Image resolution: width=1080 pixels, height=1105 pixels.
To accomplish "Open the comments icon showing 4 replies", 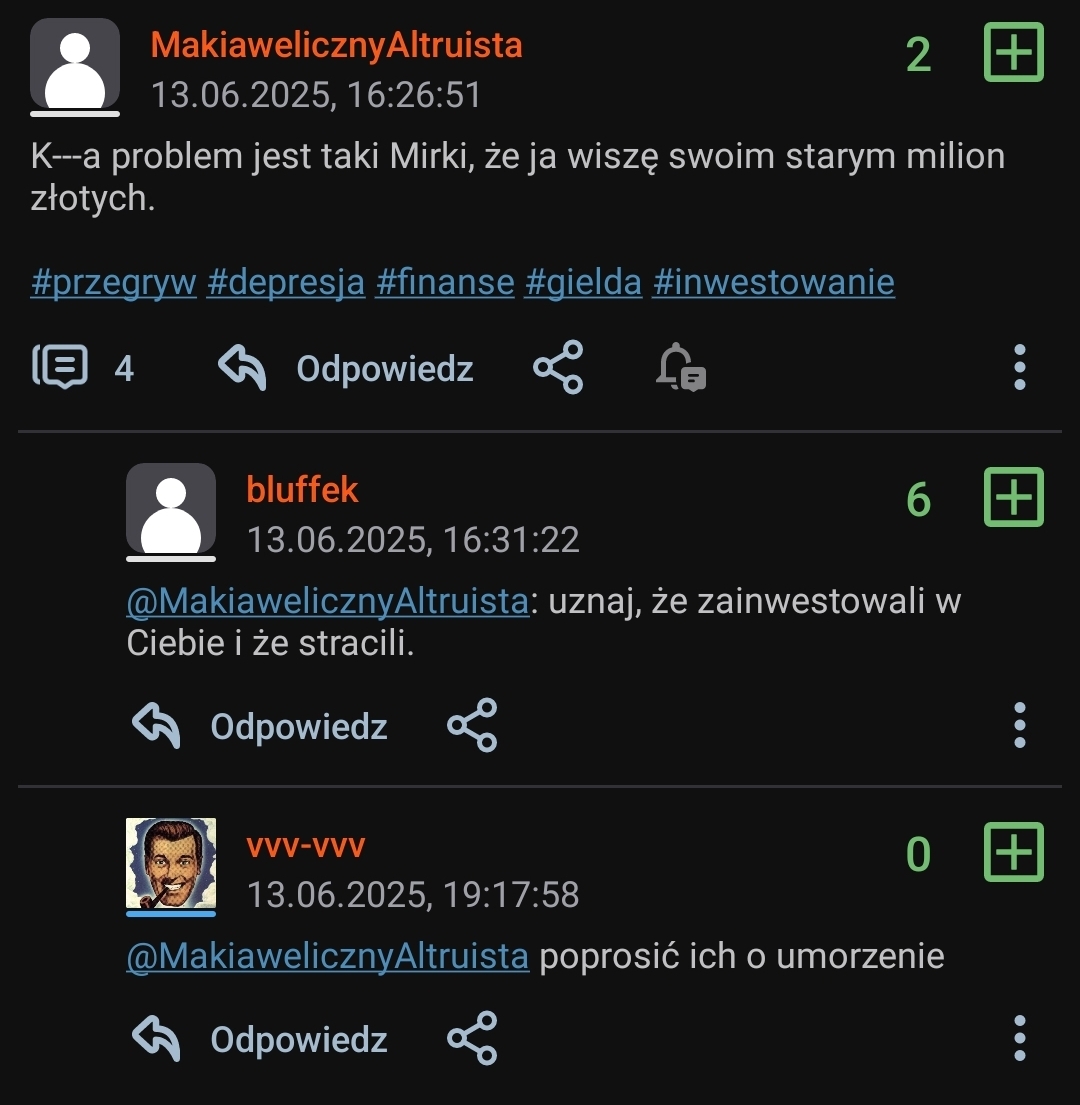I will click(x=62, y=367).
